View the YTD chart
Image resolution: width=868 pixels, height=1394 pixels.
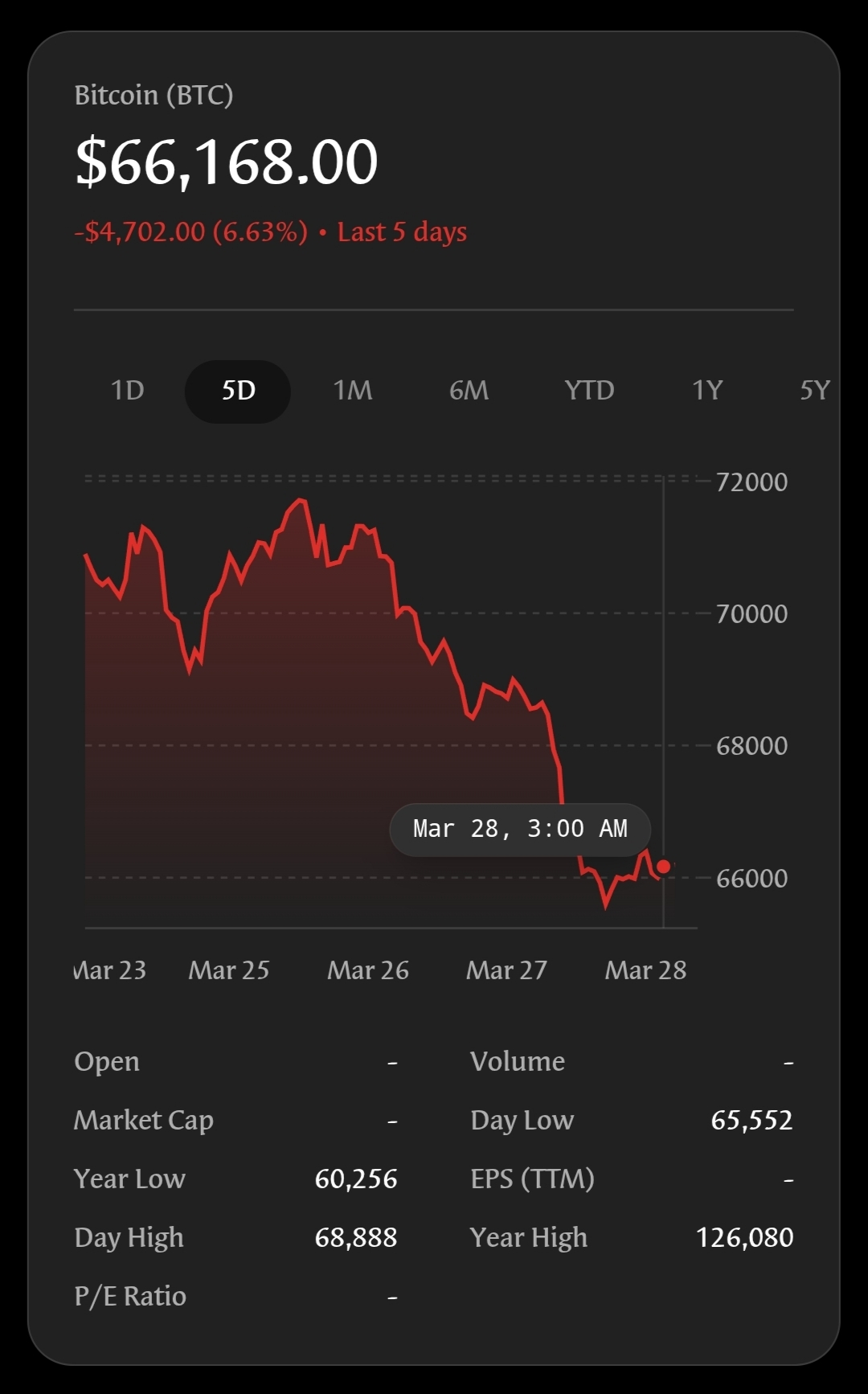coord(589,391)
